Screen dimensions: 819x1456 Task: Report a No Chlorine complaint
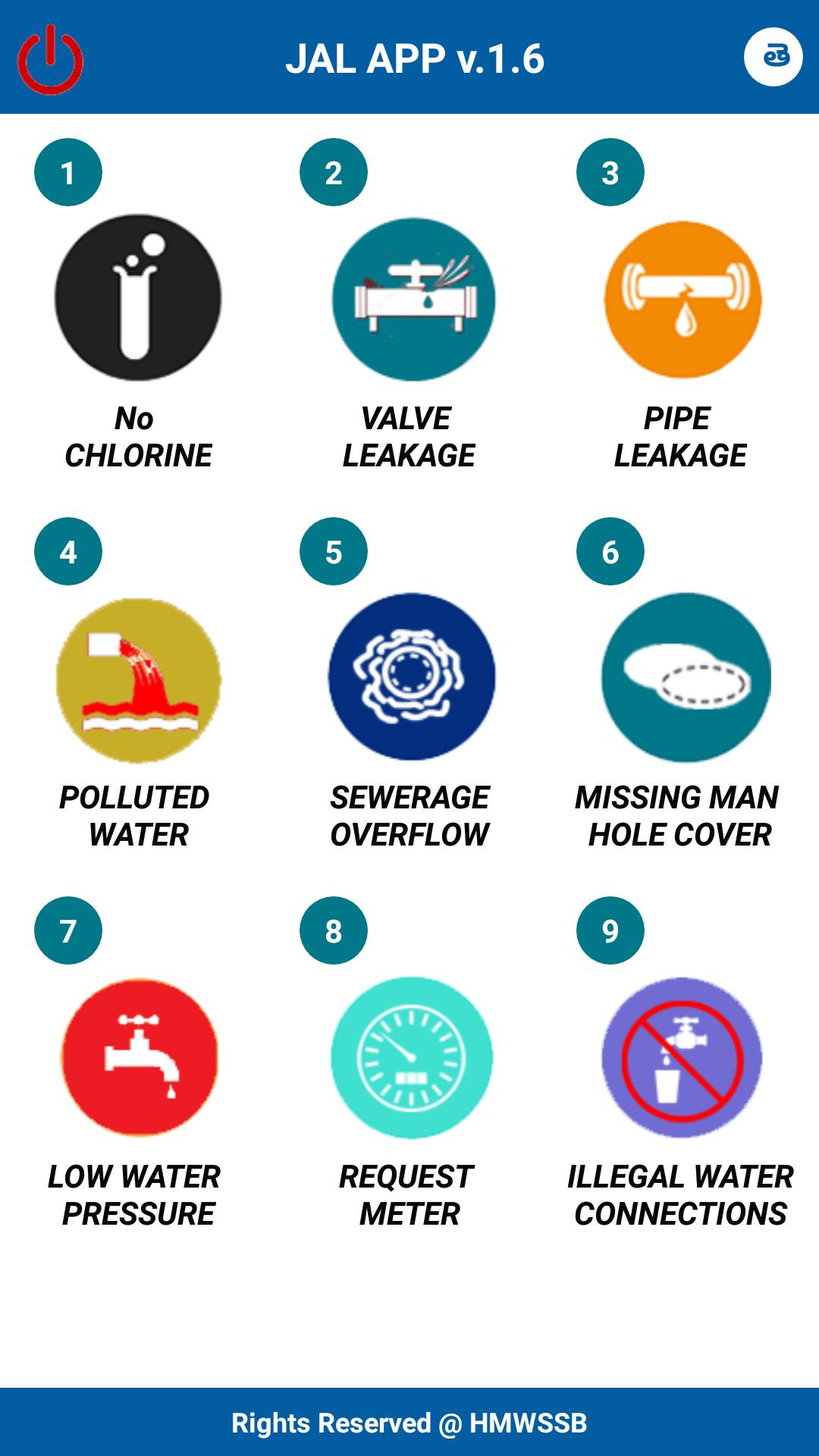point(138,297)
